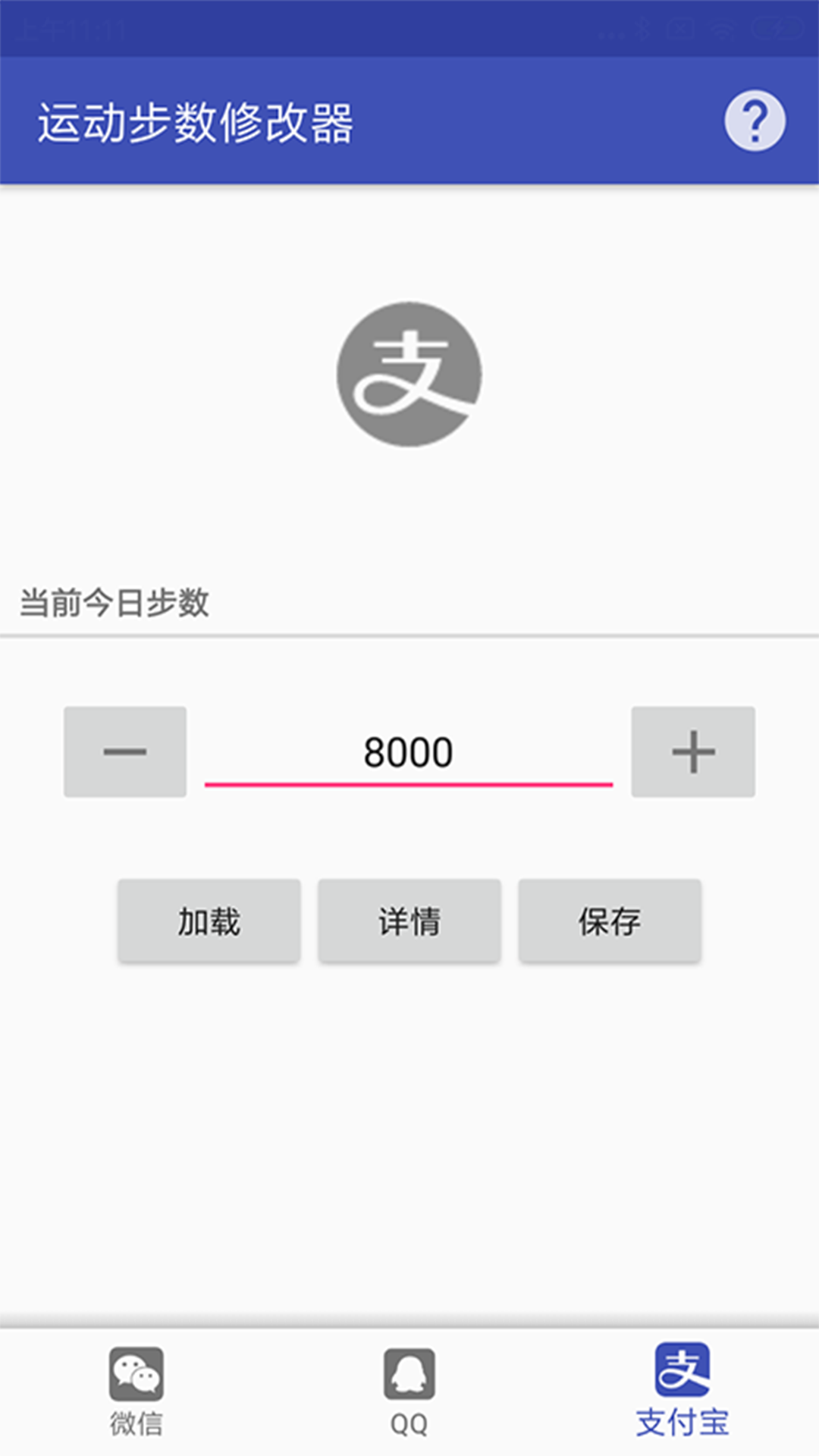Switch to the 微信 tab
Screen dimensions: 819x1456
(136, 1392)
